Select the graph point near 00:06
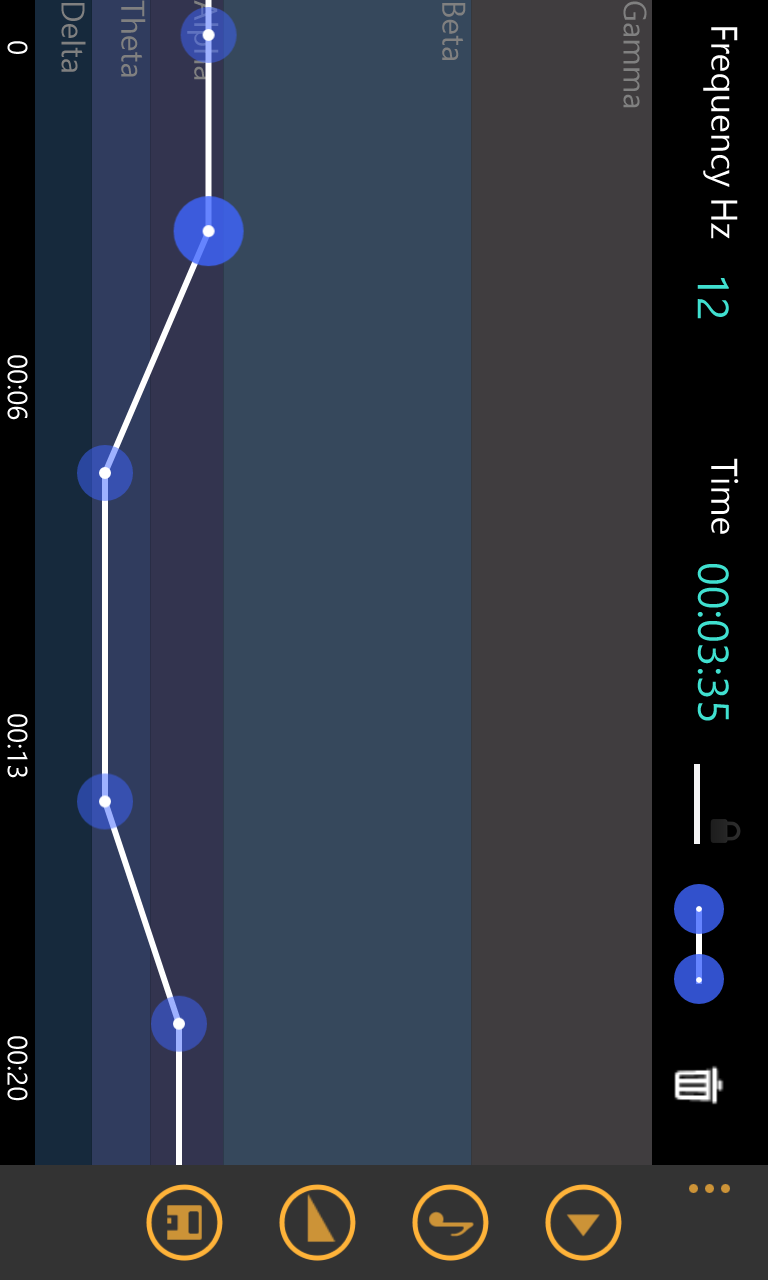This screenshot has width=768, height=1280. [x=102, y=472]
